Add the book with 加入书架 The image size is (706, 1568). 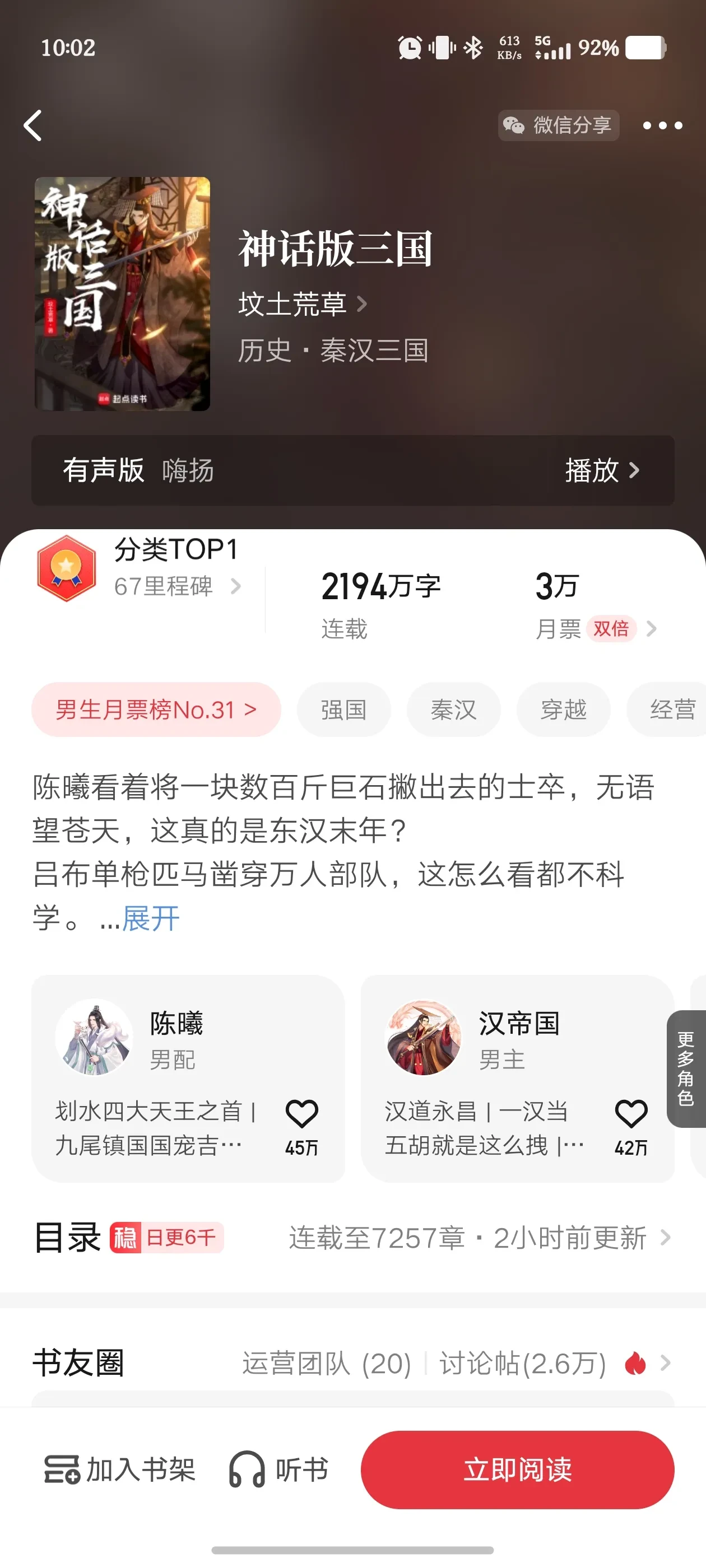(120, 1469)
